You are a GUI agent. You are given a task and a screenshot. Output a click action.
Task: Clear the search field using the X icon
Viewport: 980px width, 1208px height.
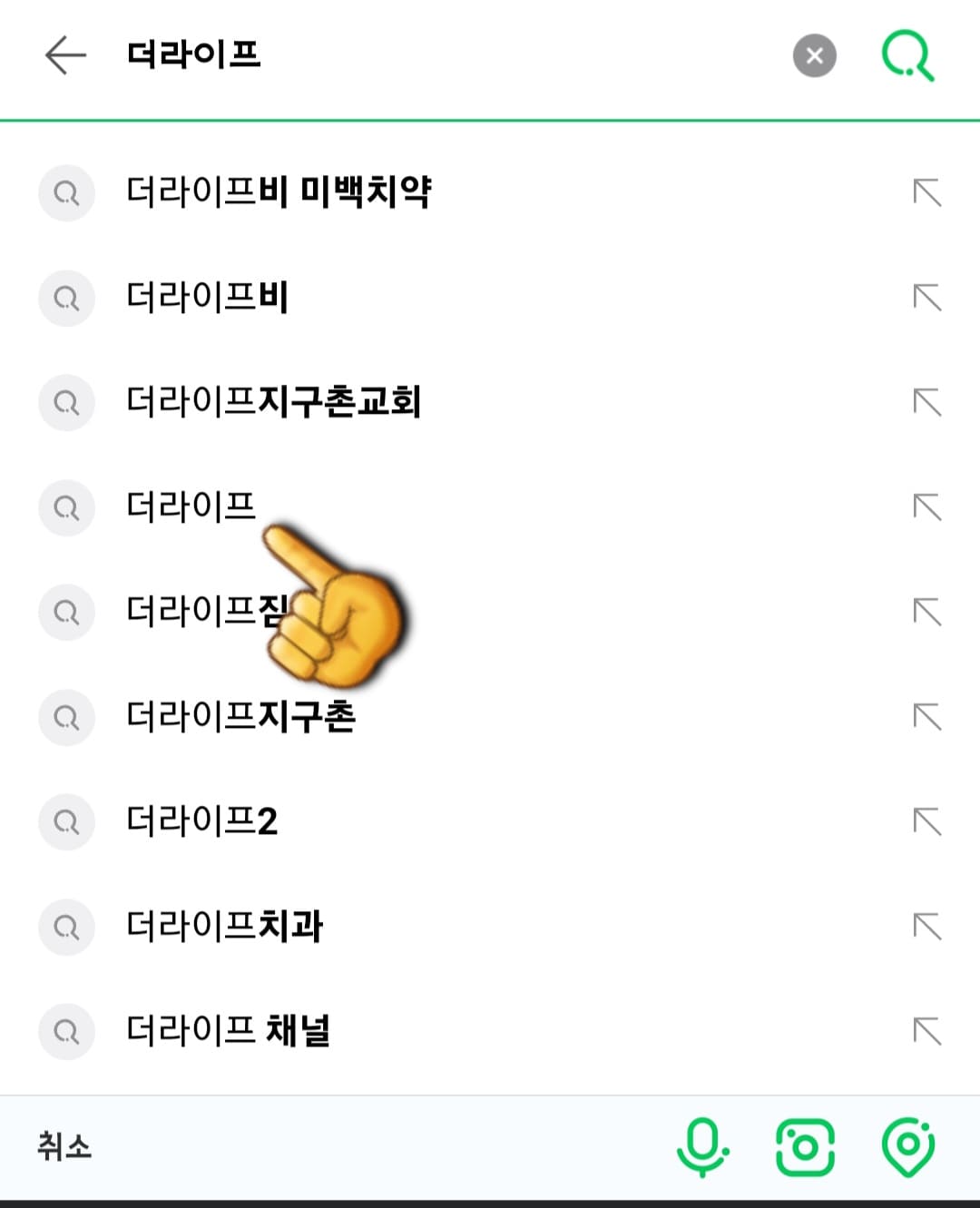click(814, 56)
